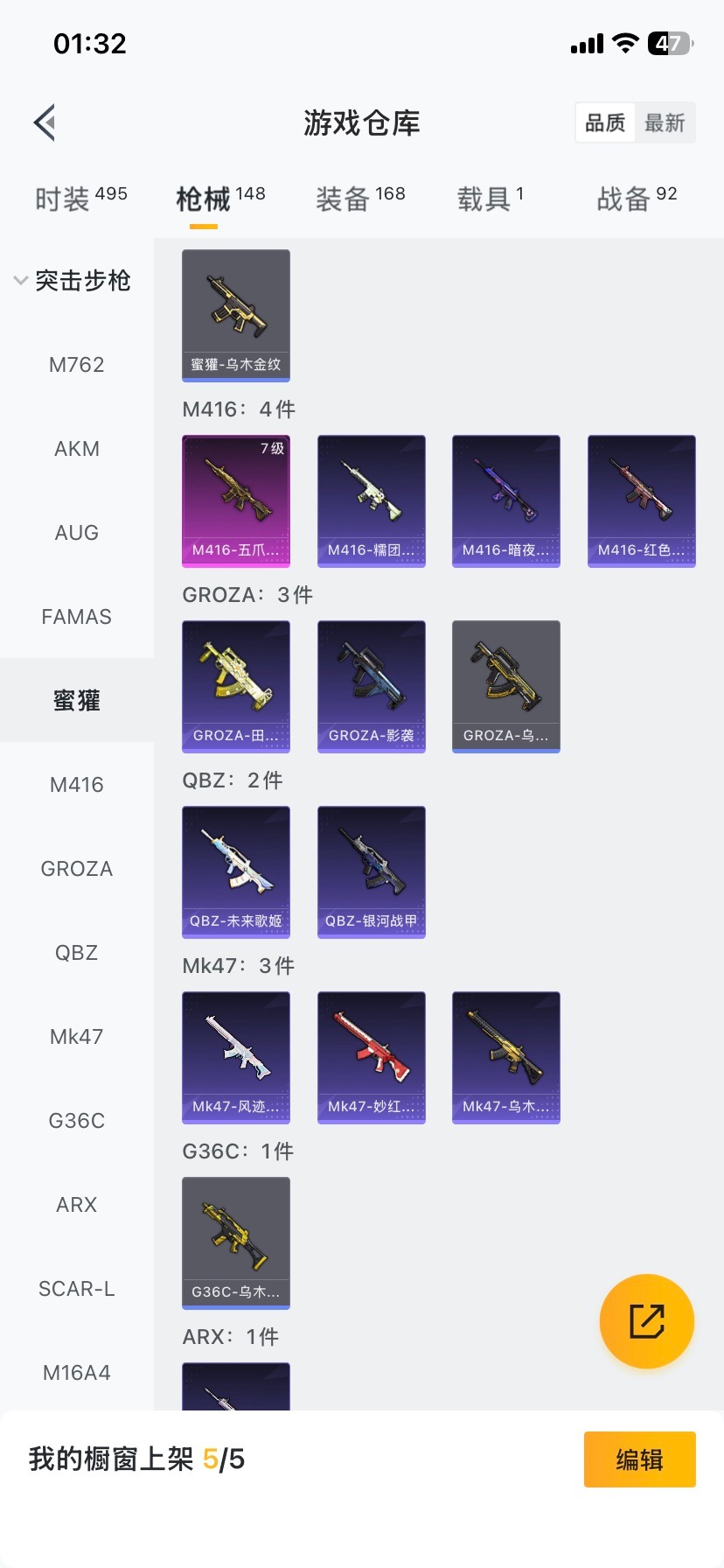Go back using the top-left arrow
This screenshot has width=724, height=1568.
pos(45,122)
